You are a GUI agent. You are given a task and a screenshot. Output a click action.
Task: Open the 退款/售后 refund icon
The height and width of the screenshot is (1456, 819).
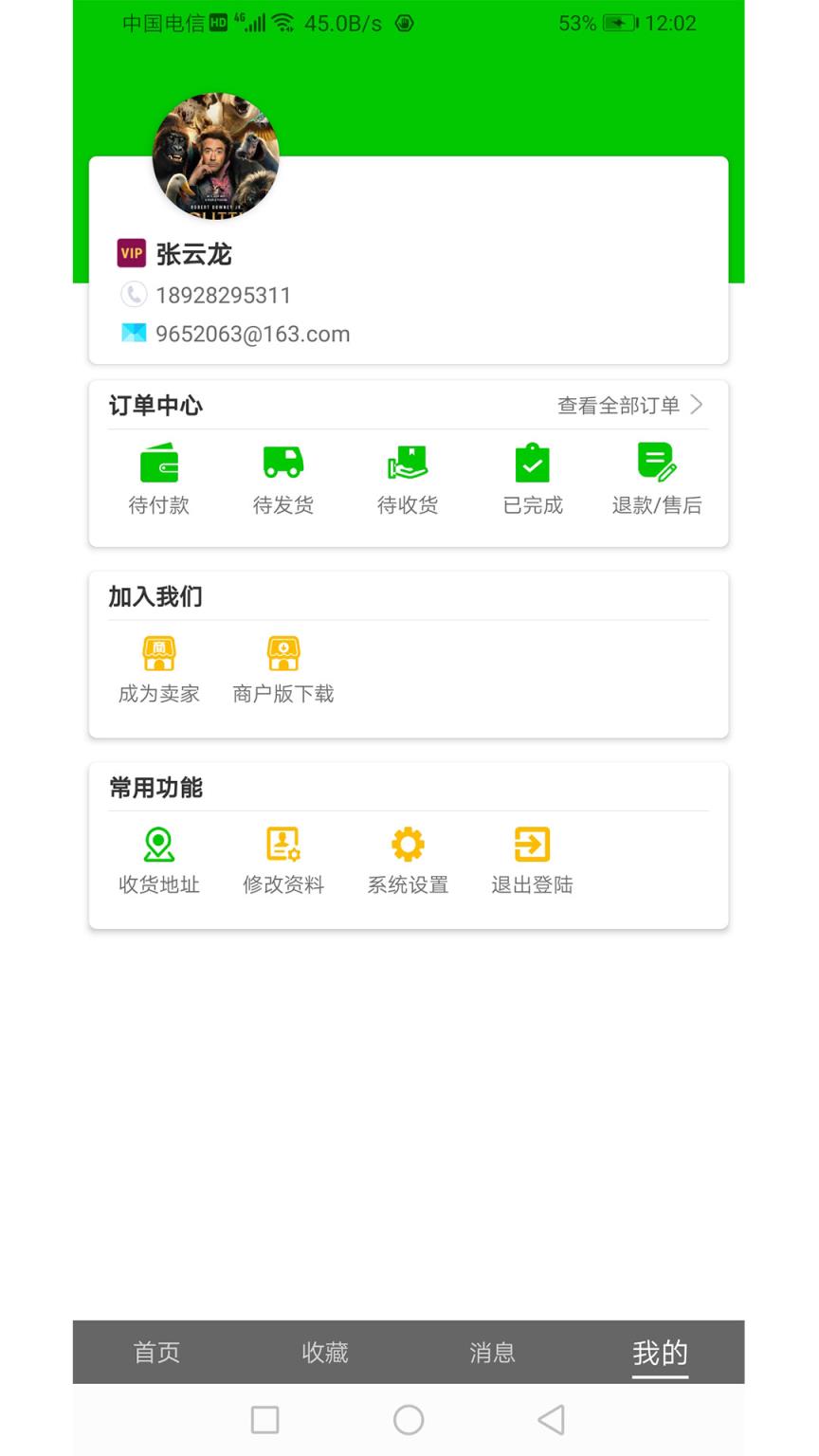[657, 463]
